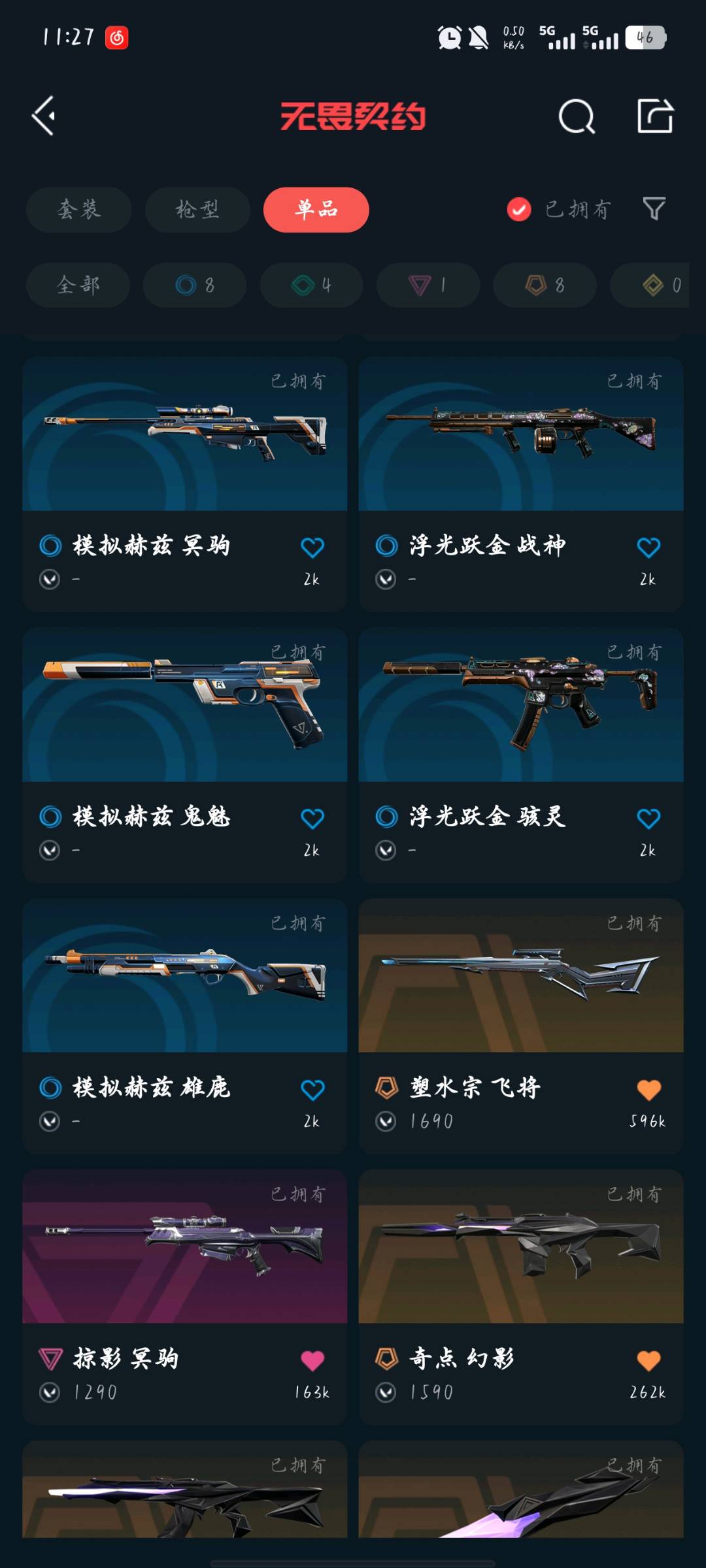This screenshot has width=706, height=1568.
Task: Open the search icon in the header
Action: click(577, 117)
